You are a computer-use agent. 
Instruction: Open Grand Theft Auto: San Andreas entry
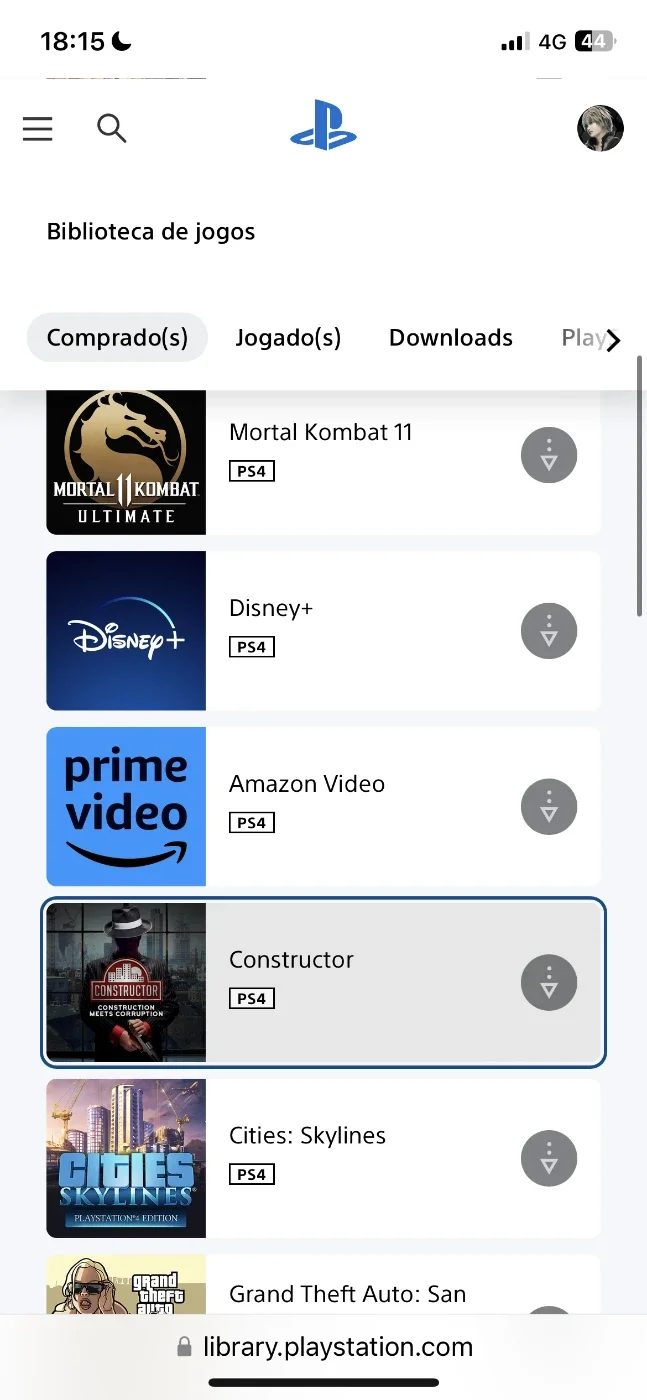pos(323,1285)
